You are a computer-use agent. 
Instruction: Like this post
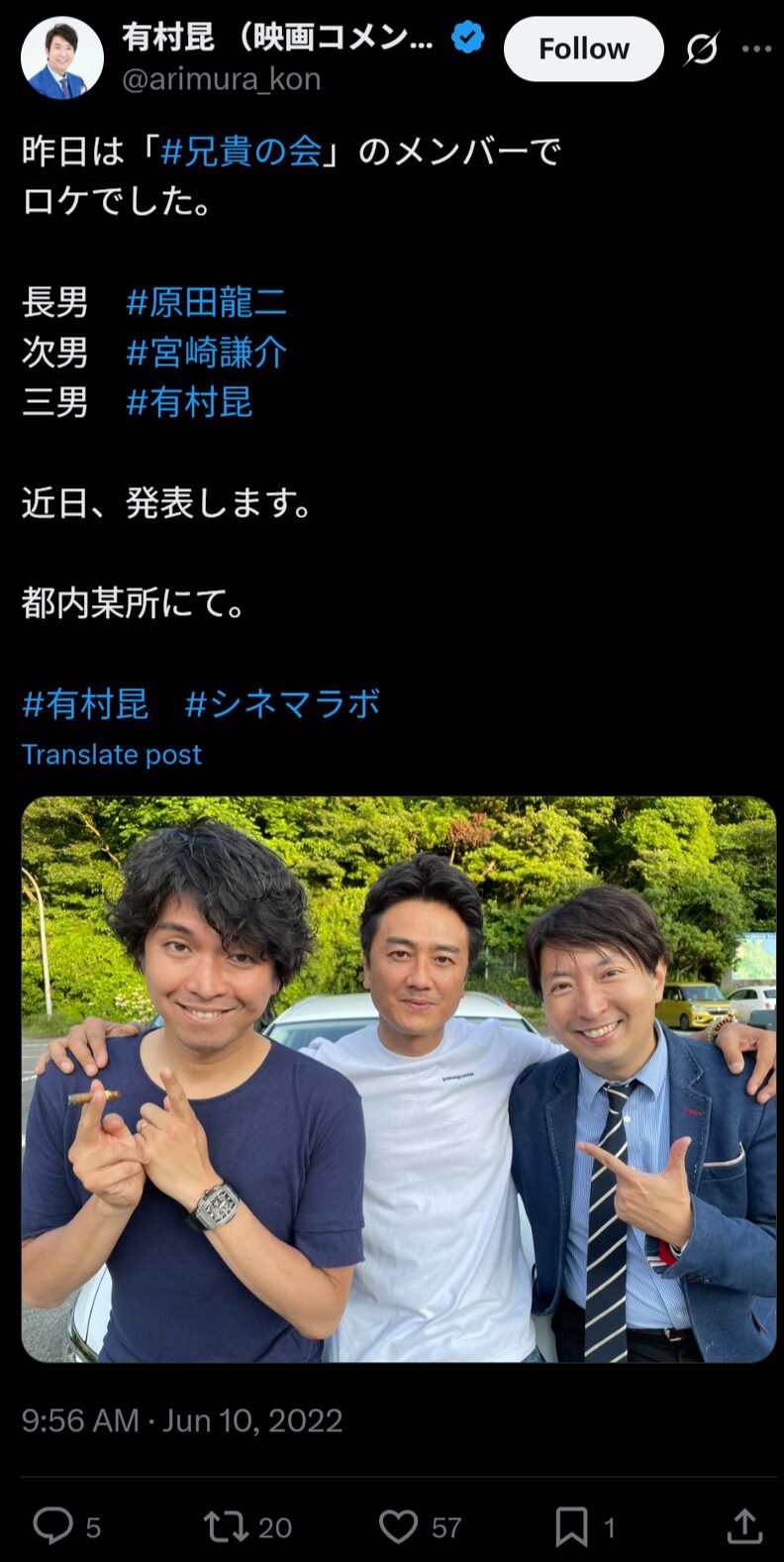399,1526
